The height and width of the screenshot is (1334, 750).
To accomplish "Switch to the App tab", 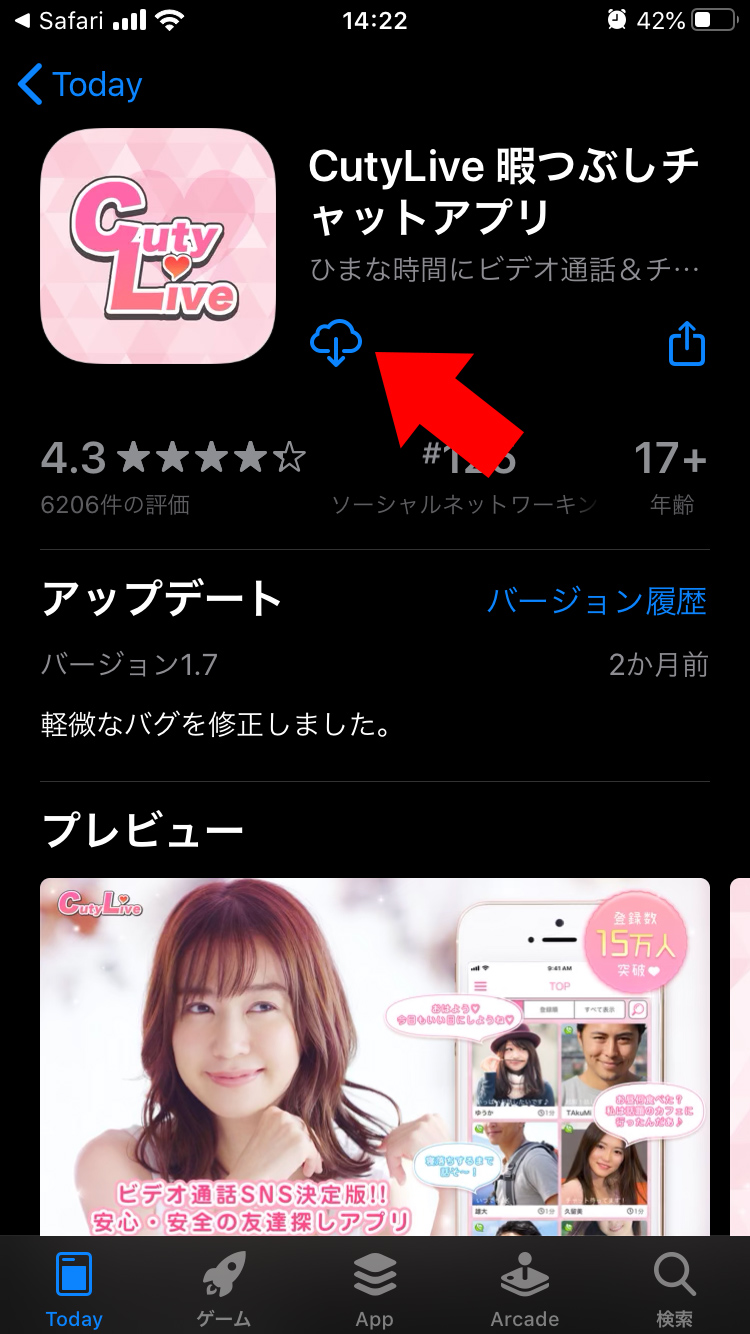I will (x=375, y=1290).
